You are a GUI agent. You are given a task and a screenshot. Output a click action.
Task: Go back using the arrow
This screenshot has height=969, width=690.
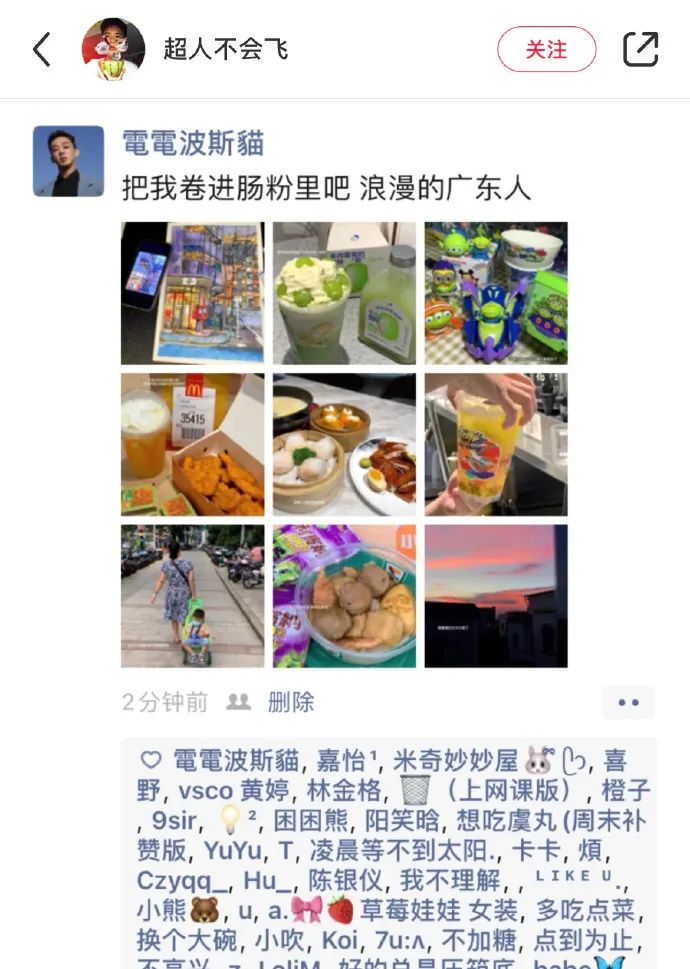click(42, 49)
